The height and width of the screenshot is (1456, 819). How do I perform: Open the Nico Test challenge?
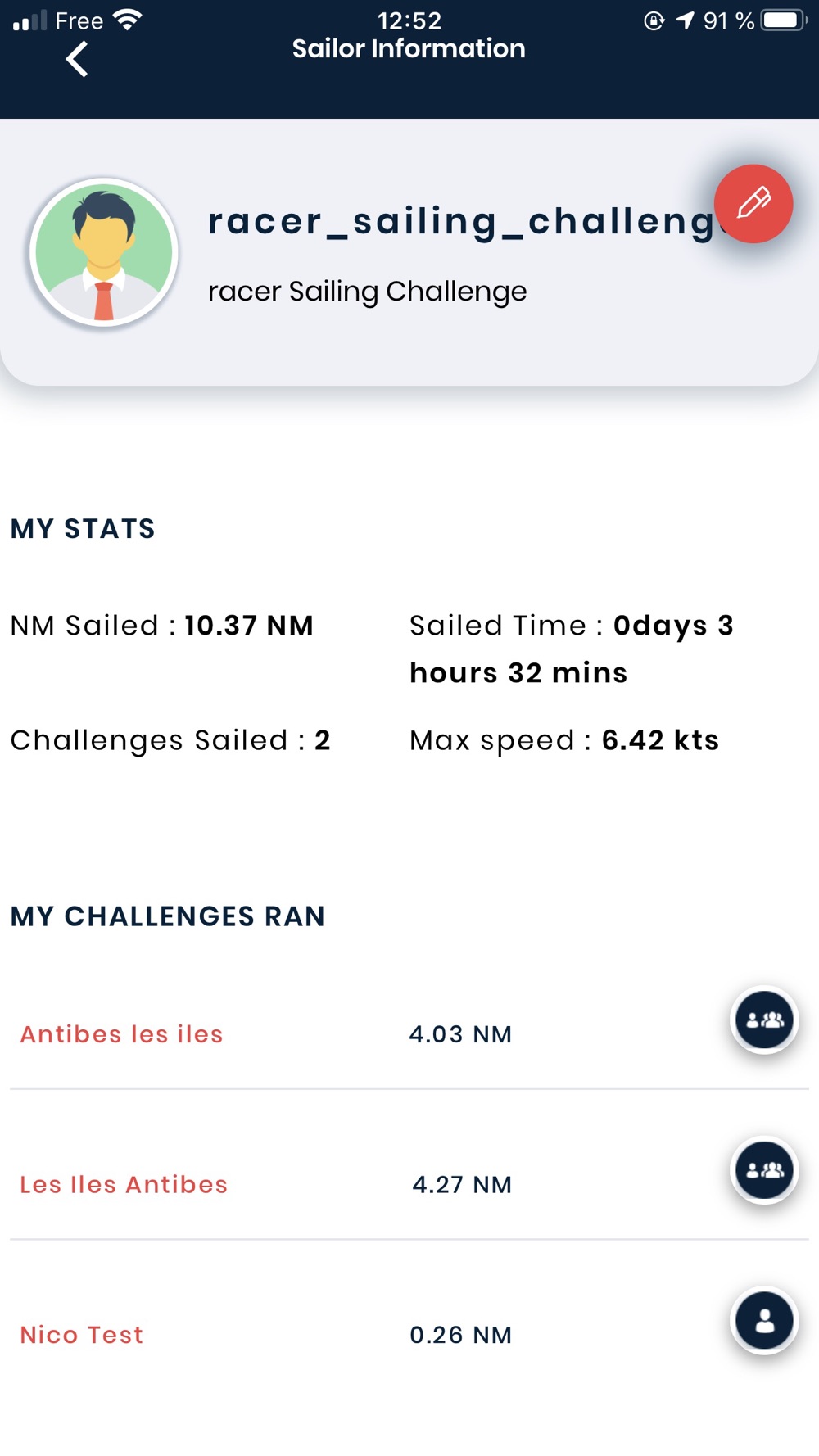tap(82, 1335)
